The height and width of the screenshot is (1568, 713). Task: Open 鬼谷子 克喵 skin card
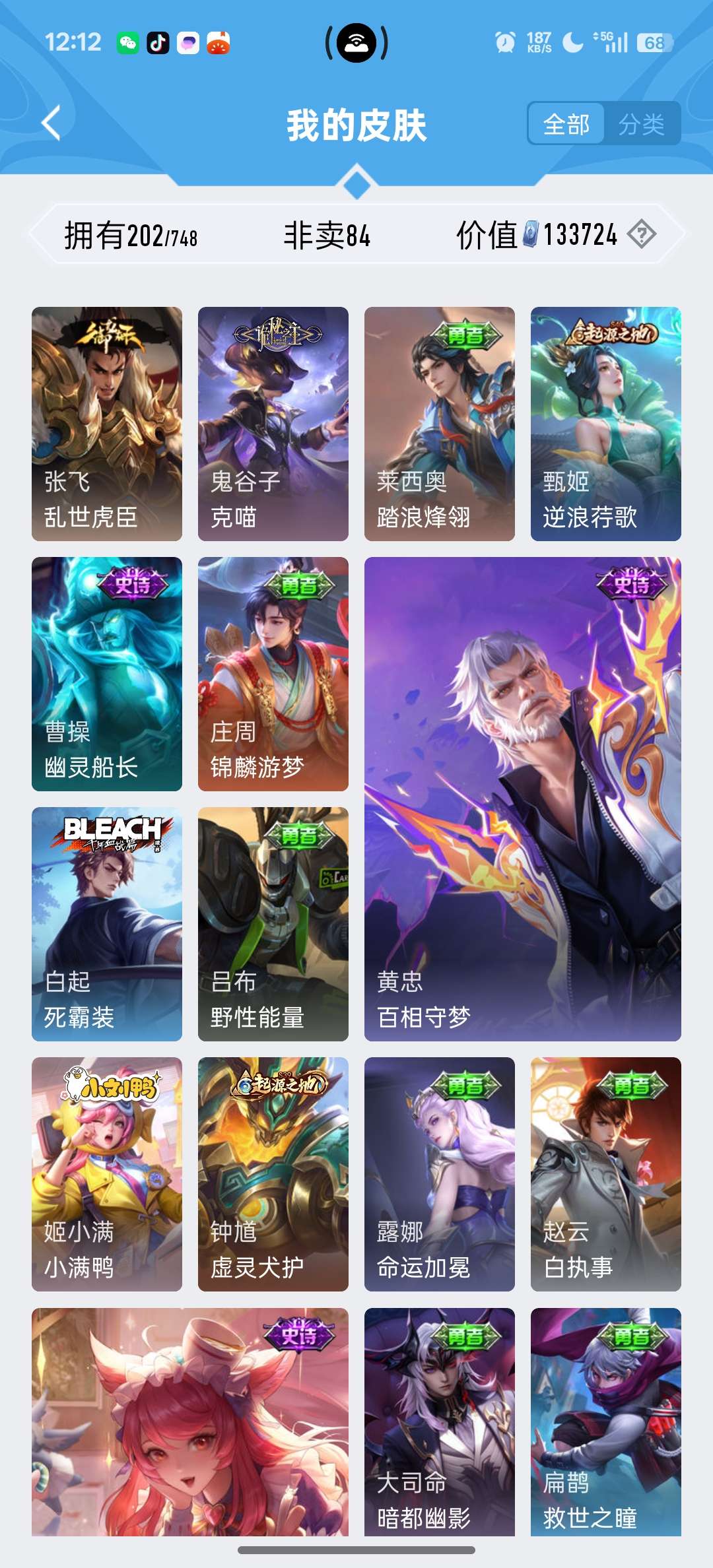pos(273,424)
